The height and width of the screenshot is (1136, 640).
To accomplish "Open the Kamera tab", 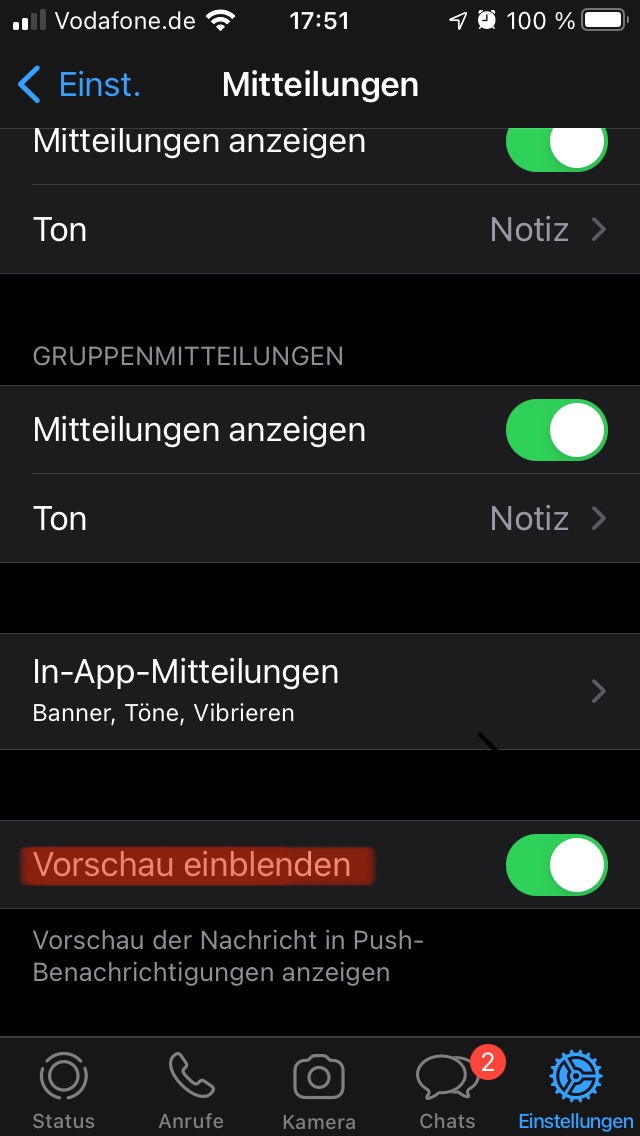I will pos(319,1090).
